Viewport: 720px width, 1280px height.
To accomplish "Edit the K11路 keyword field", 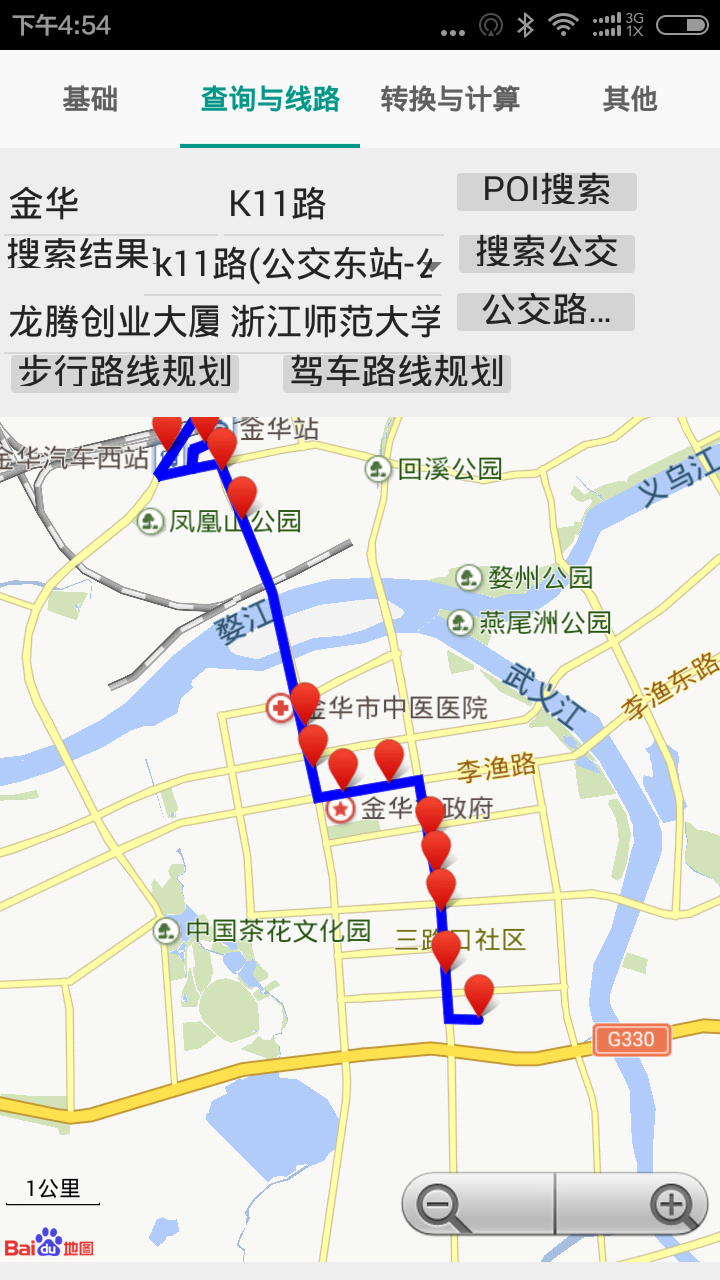I will point(335,204).
